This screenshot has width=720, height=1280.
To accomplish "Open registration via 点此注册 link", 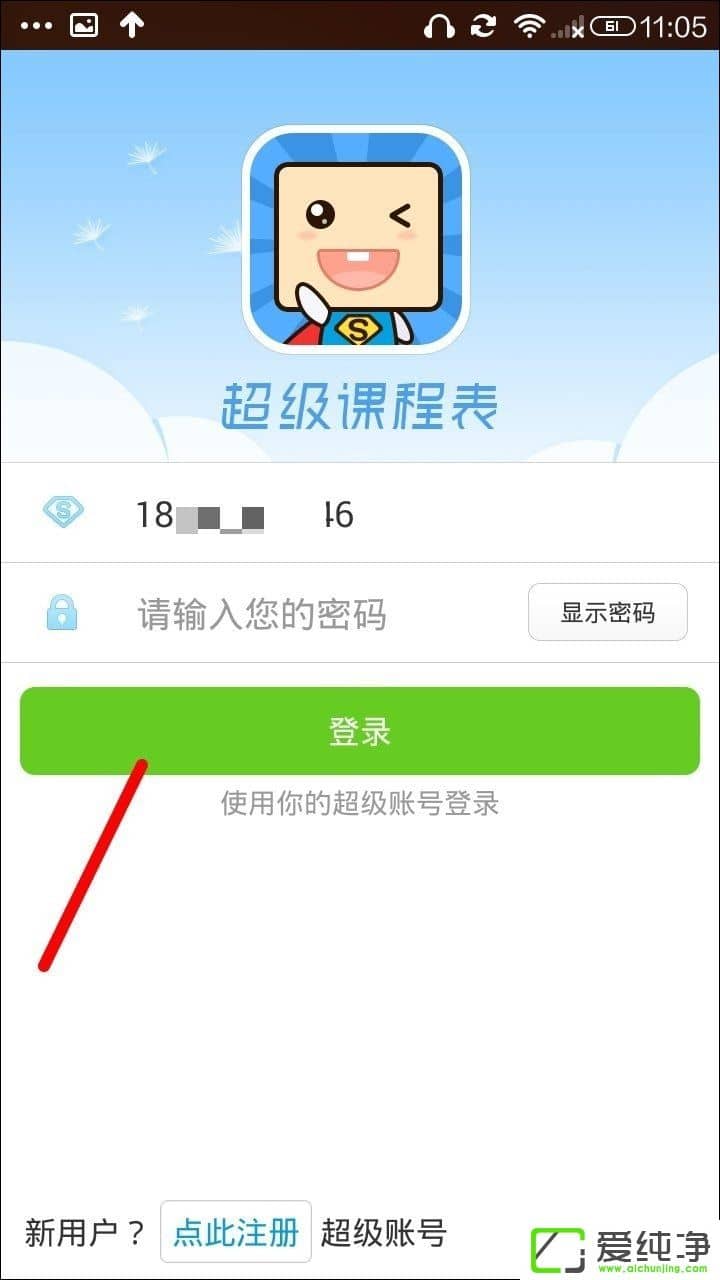I will click(235, 1233).
